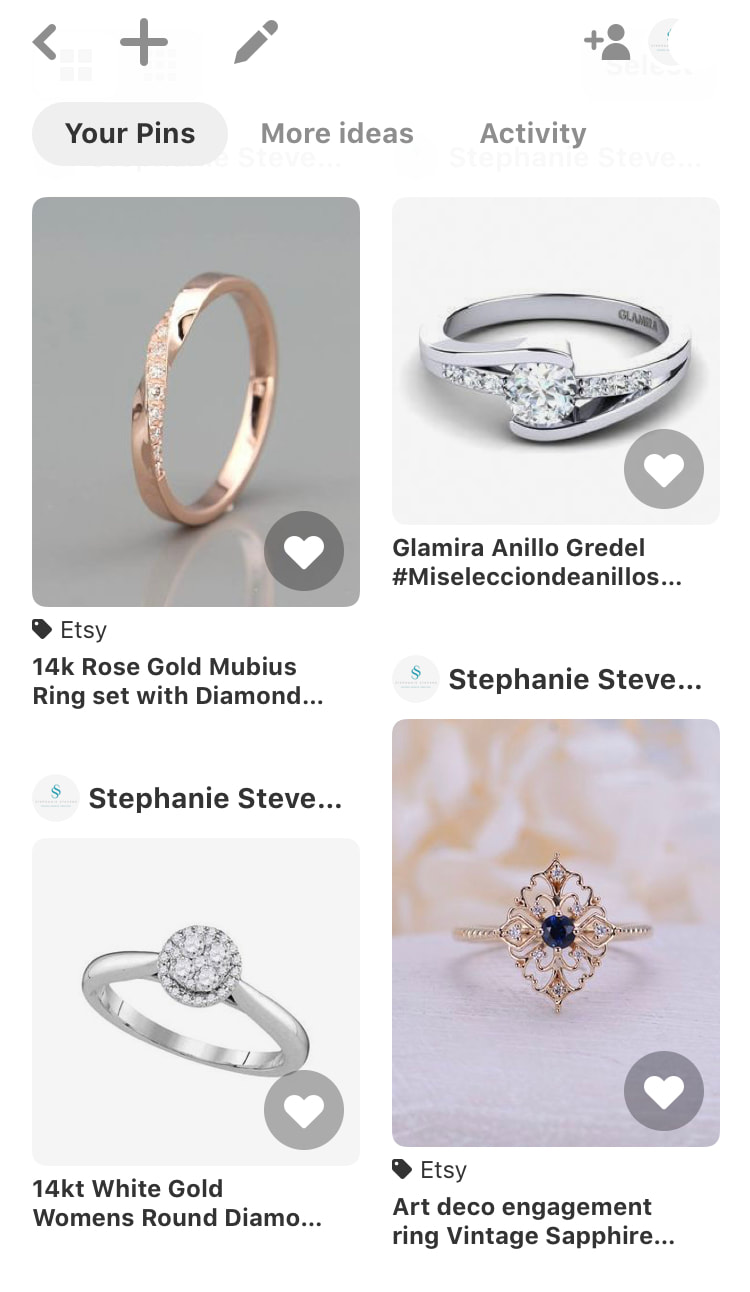Go back using the top-left arrow
Screen dimensions: 750x1292
(x=45, y=43)
